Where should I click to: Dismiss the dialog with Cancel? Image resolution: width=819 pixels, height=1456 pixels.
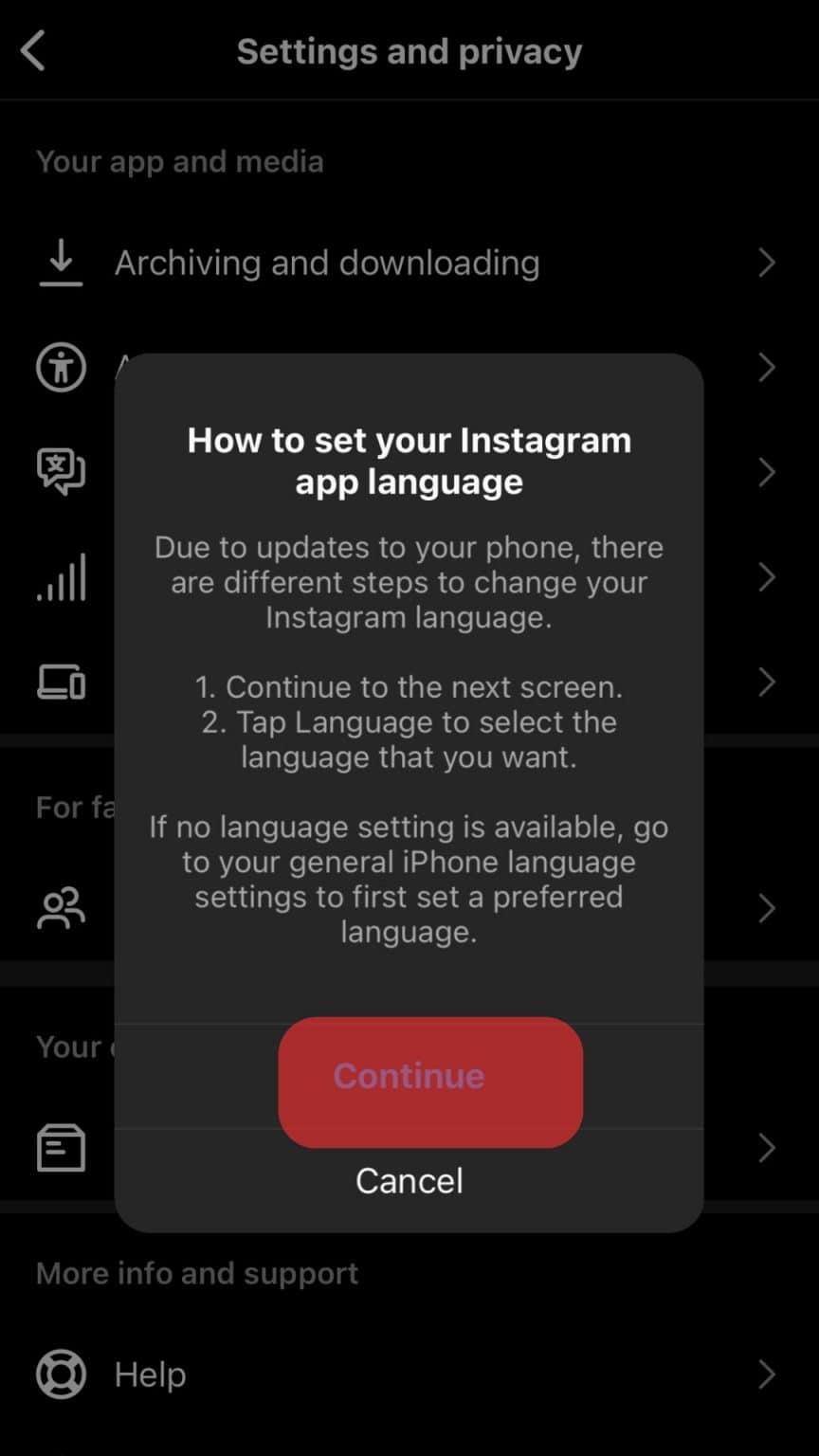[x=408, y=1180]
